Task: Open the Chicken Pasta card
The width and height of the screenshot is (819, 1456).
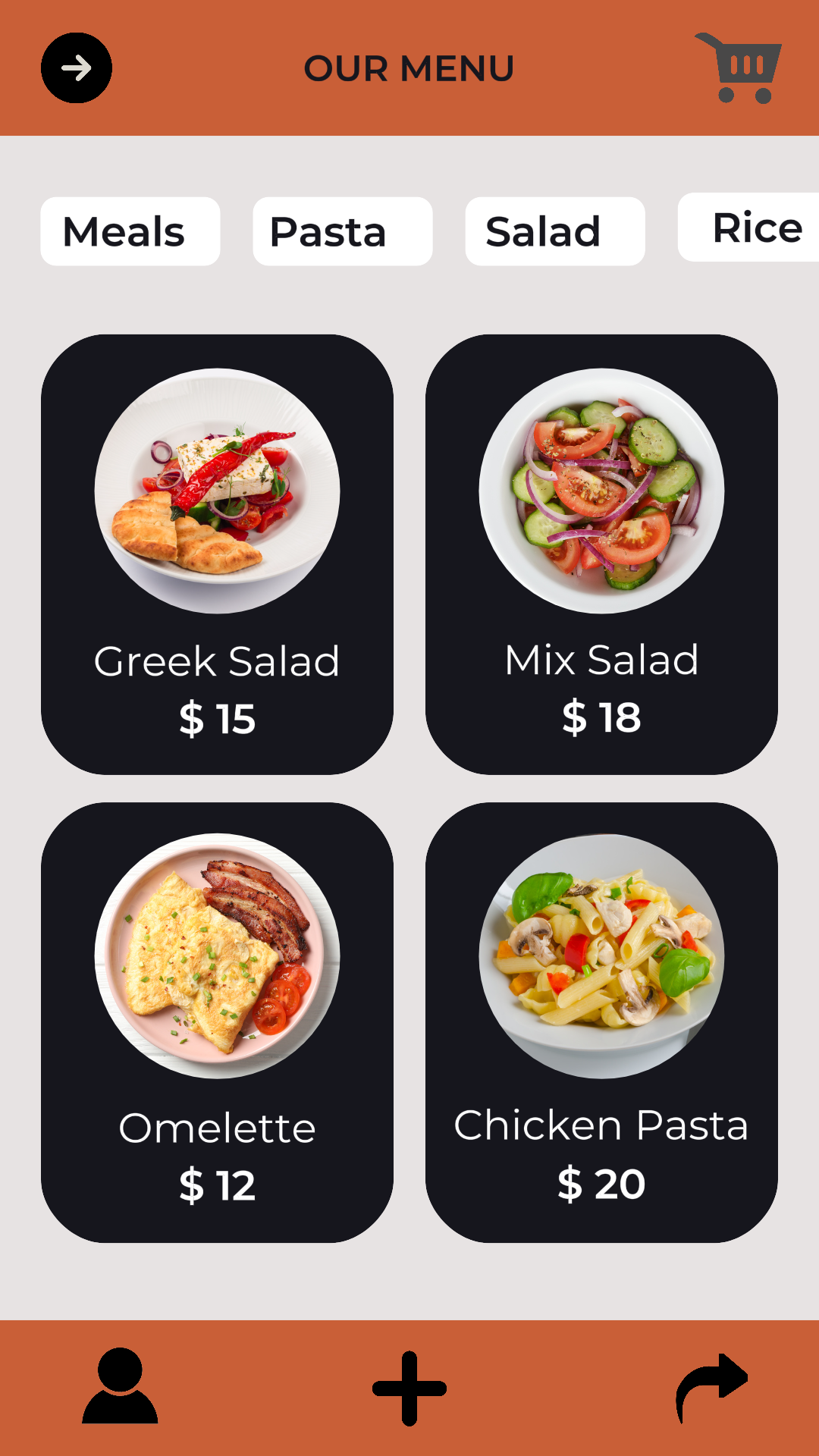Action: click(x=601, y=1022)
